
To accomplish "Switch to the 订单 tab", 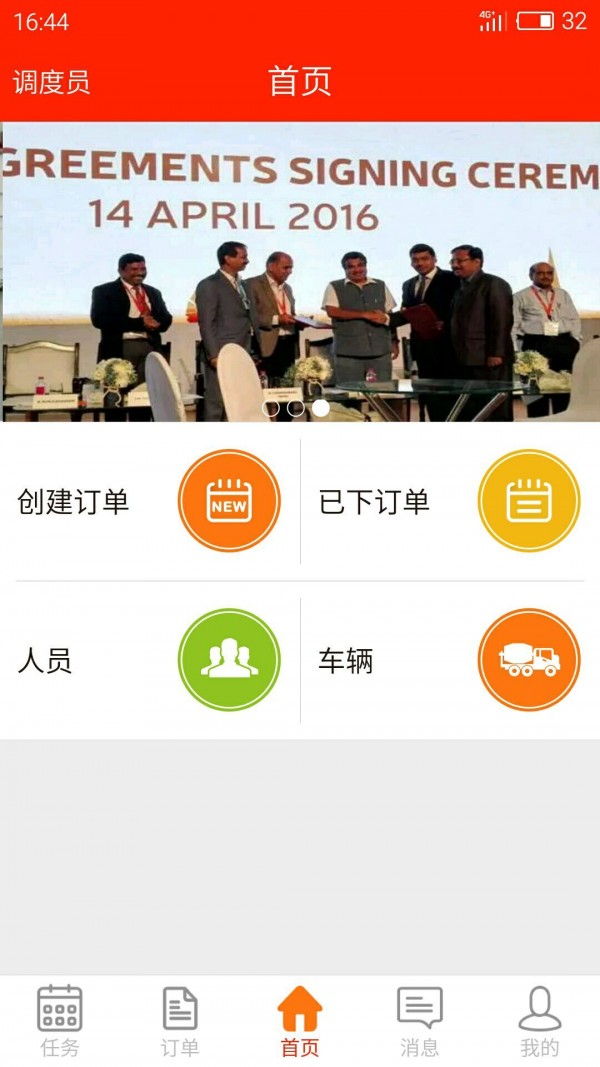I will point(180,1021).
